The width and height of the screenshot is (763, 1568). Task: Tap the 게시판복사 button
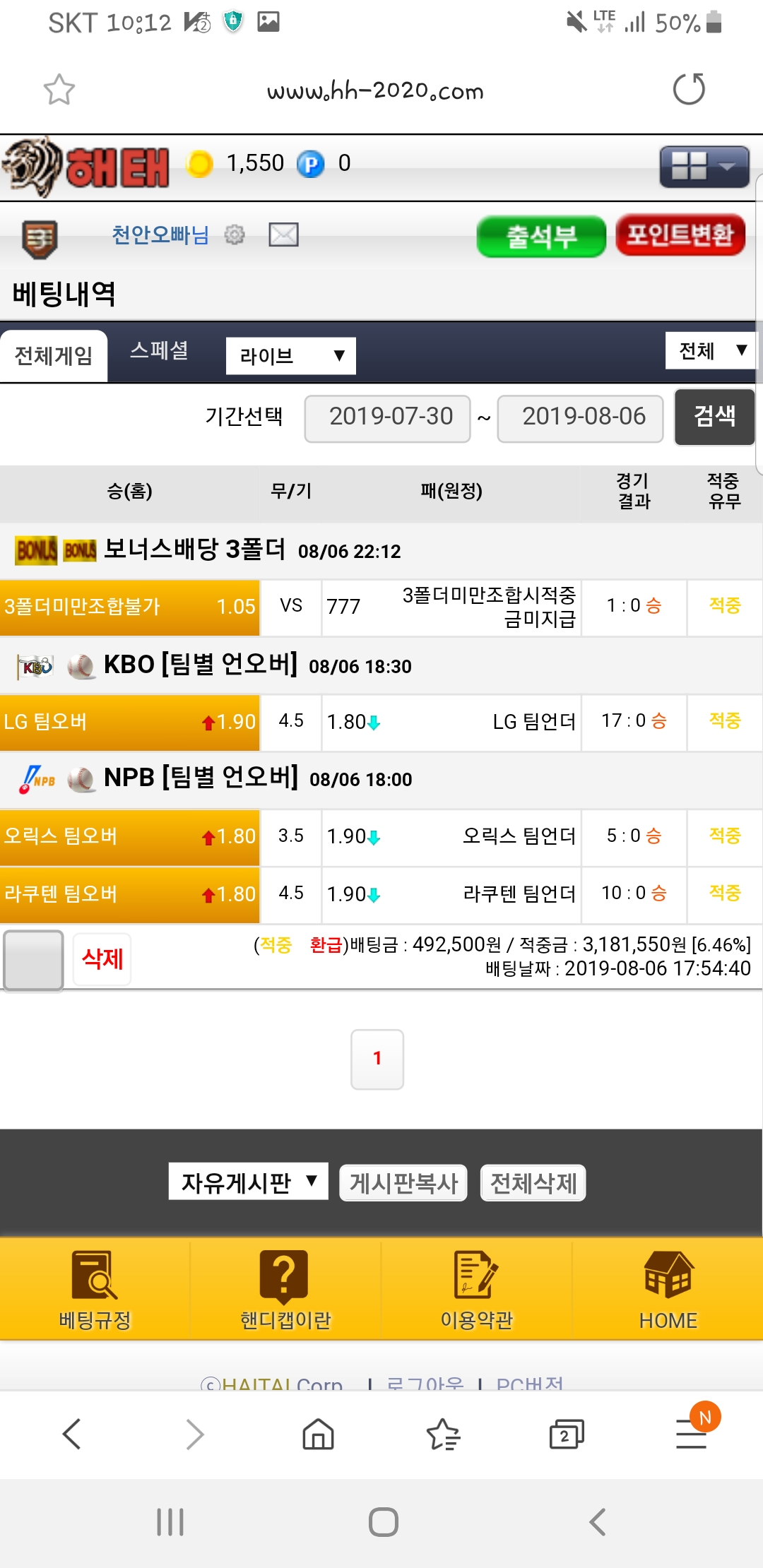coord(403,1182)
